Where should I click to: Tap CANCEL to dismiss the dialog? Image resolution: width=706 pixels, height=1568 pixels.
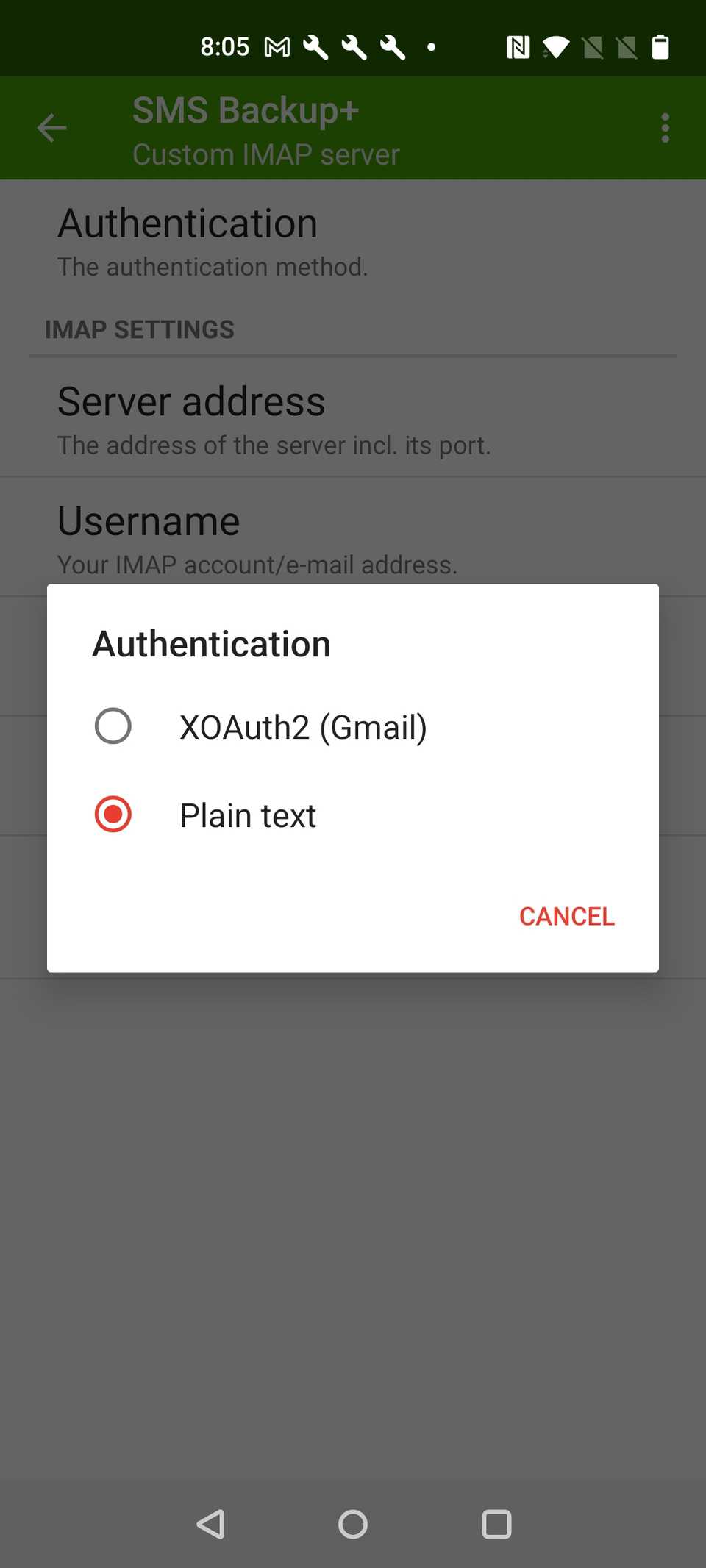click(566, 916)
